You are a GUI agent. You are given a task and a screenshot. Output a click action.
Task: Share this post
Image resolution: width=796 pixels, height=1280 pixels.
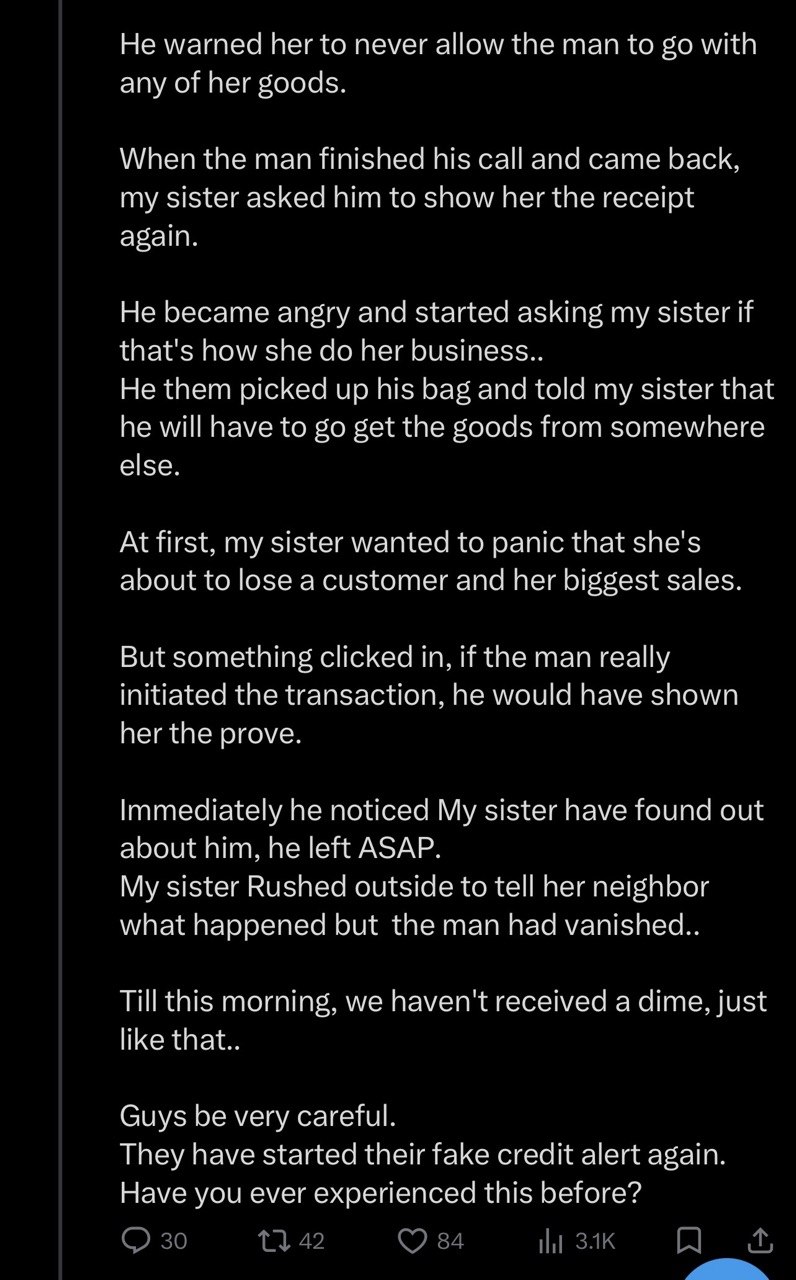coord(760,1241)
